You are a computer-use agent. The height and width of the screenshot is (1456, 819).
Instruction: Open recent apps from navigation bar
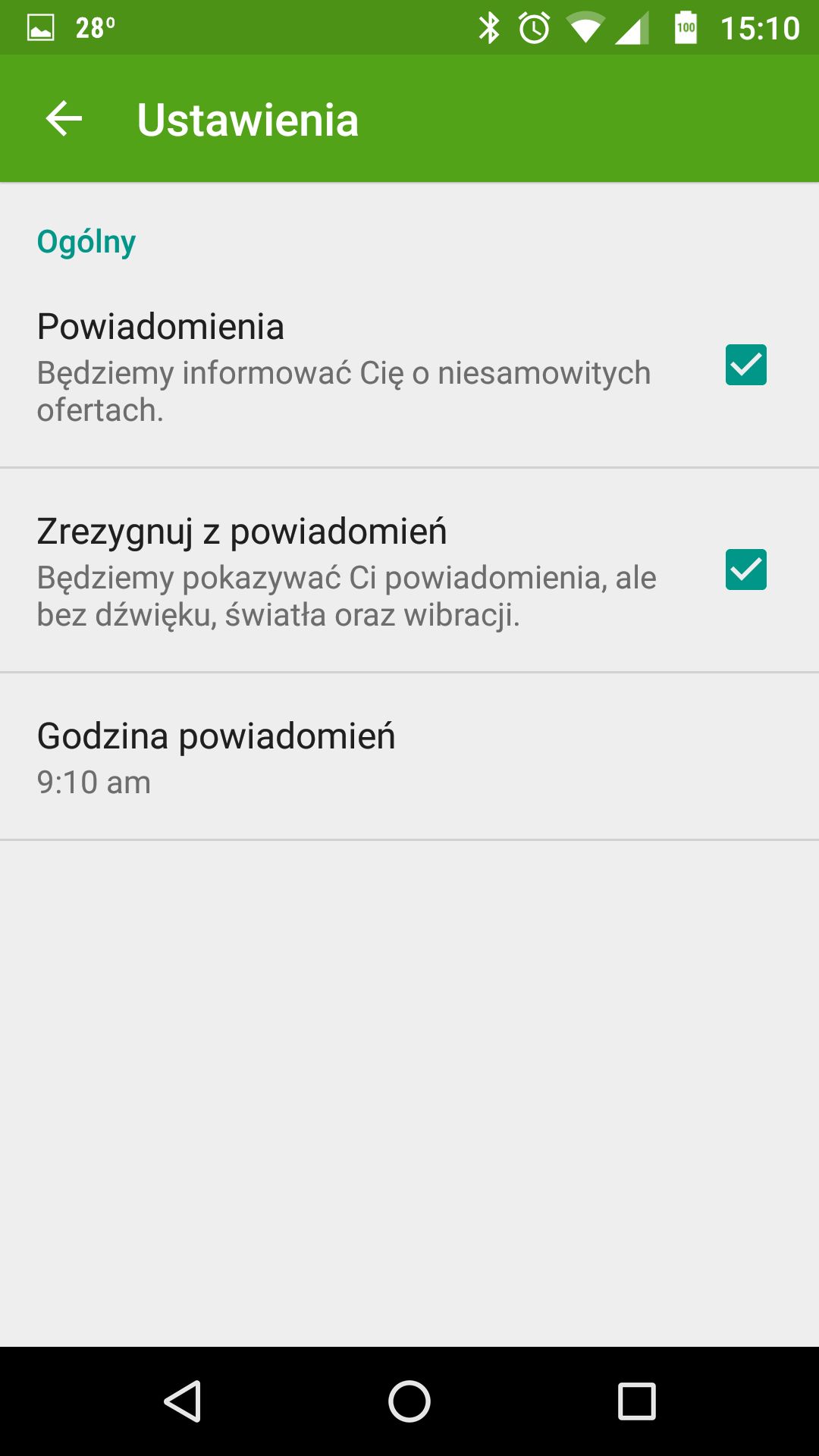[637, 1401]
